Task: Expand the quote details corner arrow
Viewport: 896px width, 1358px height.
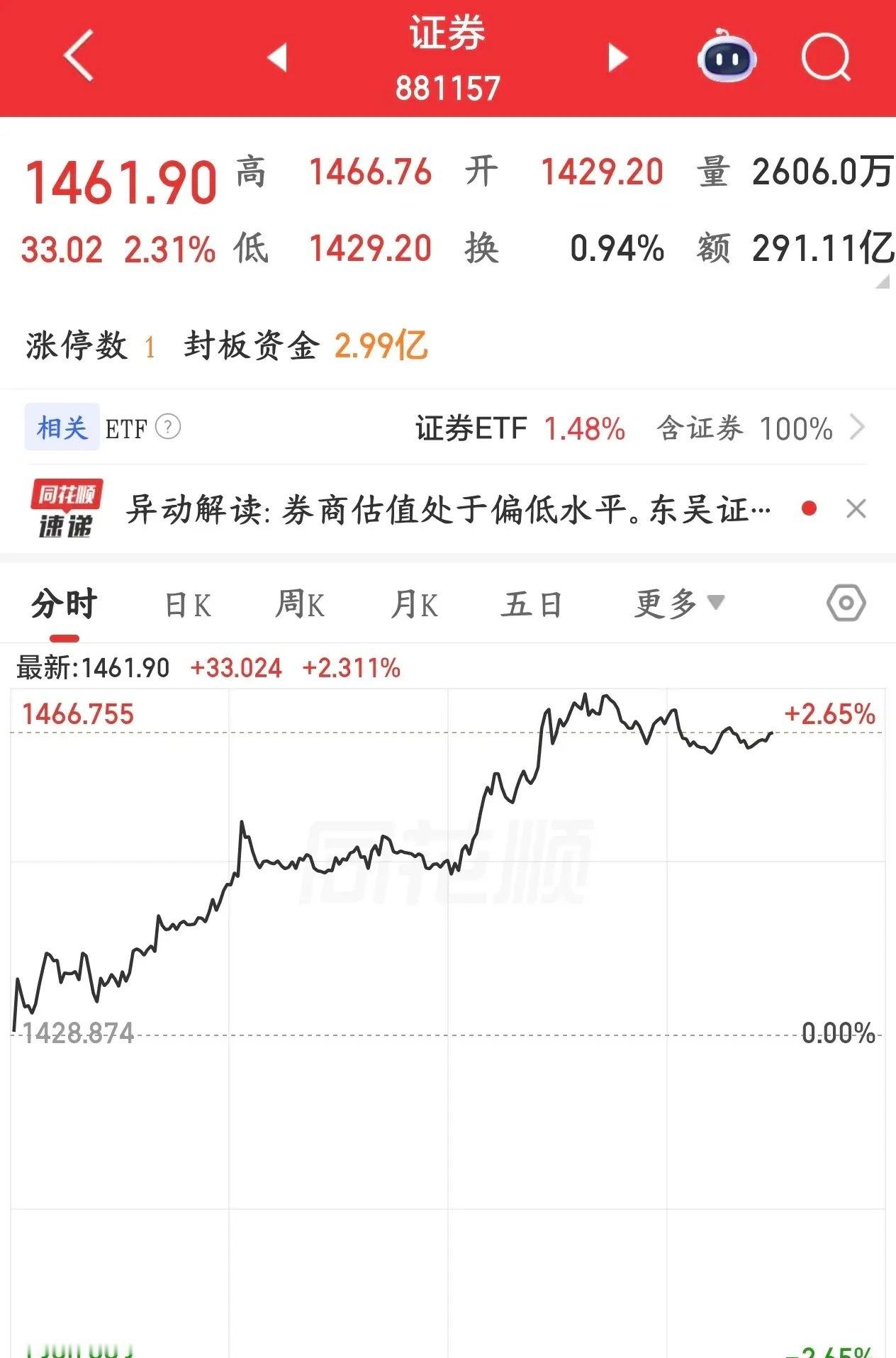Action: click(882, 282)
